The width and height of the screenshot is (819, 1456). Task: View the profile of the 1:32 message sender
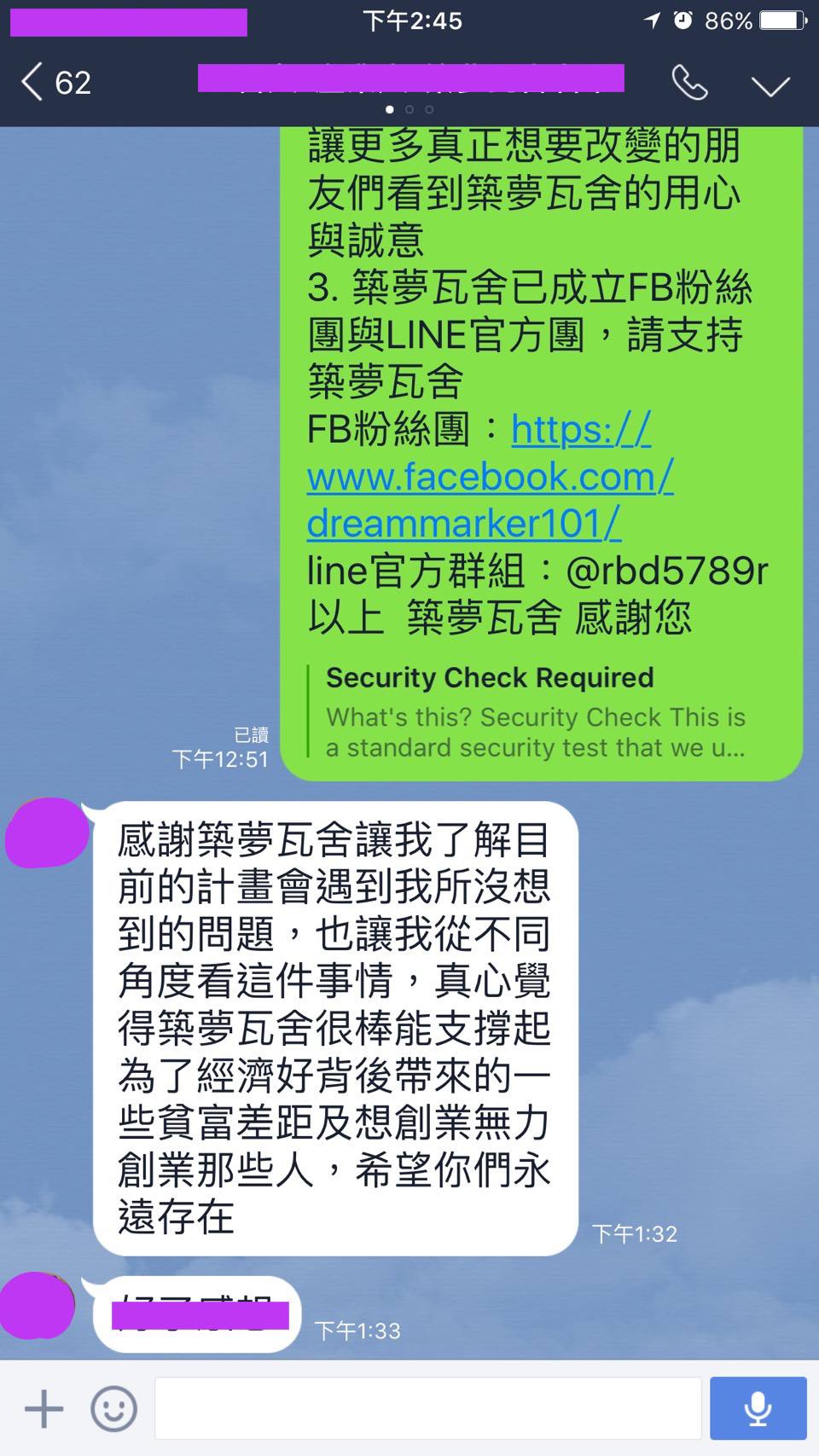coord(47,833)
